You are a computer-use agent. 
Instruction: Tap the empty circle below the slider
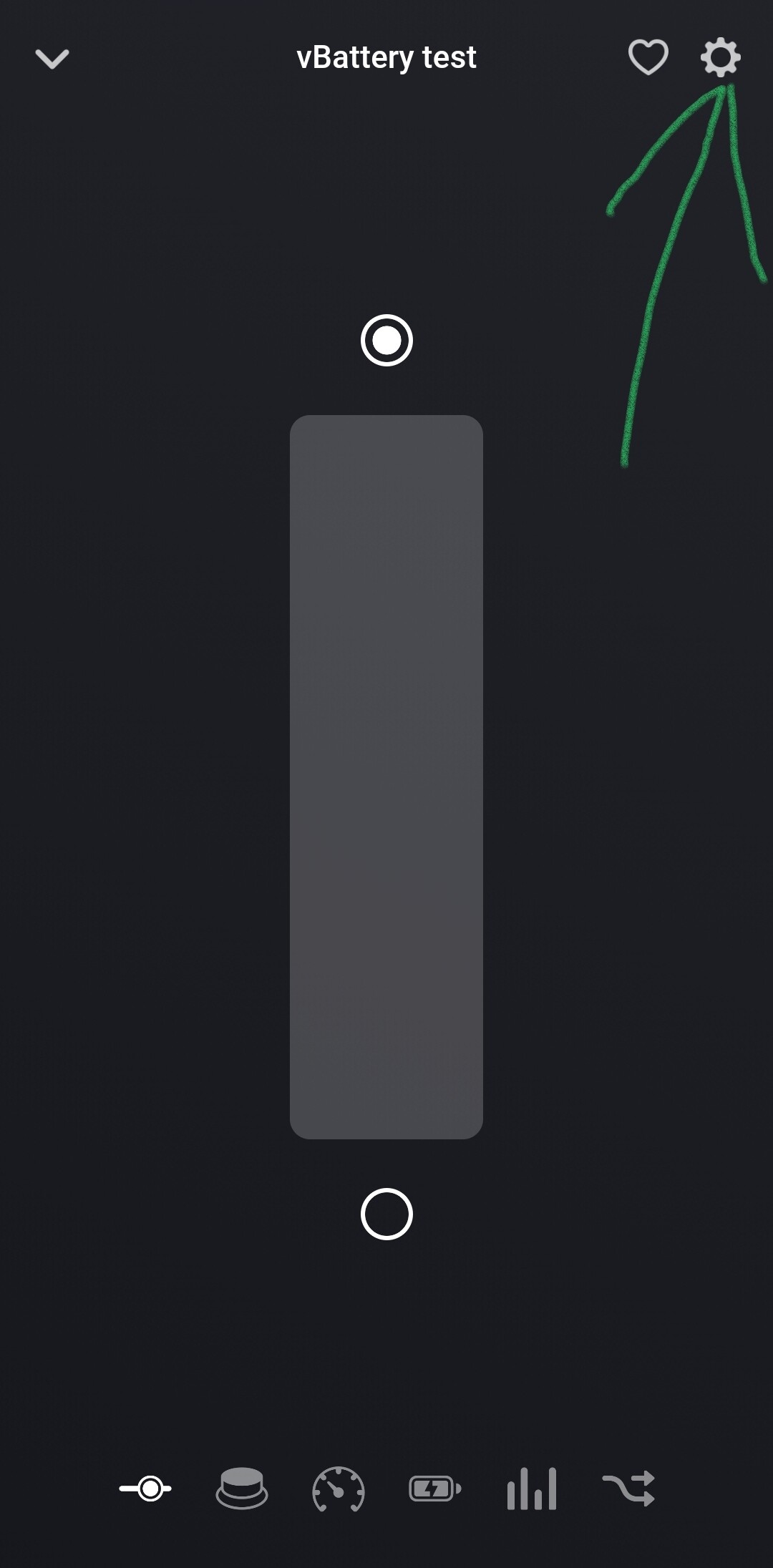(x=386, y=1214)
